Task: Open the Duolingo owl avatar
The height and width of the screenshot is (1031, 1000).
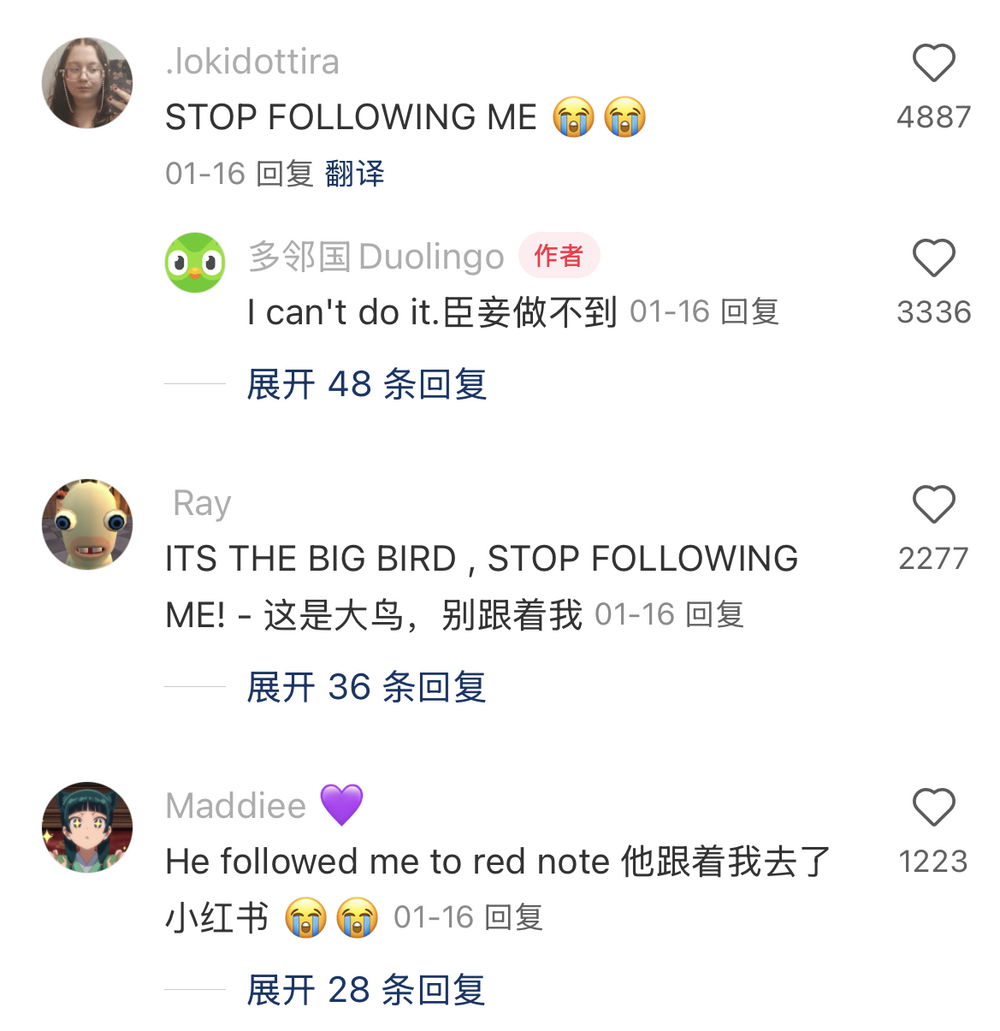Action: tap(195, 262)
